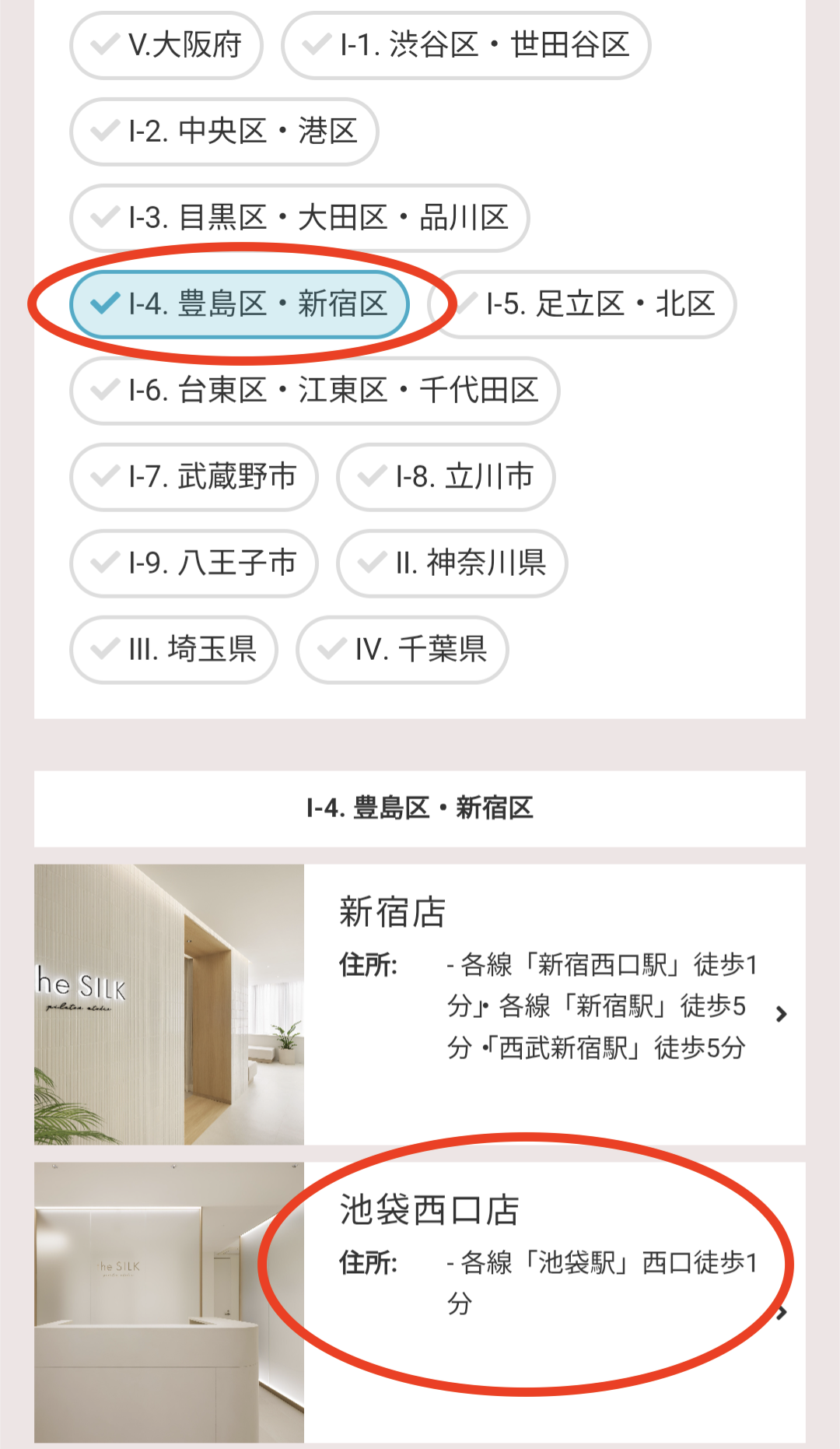The height and width of the screenshot is (1449, 840).
Task: Tap the I-7. 武蔵野市 chip
Action: 194,477
